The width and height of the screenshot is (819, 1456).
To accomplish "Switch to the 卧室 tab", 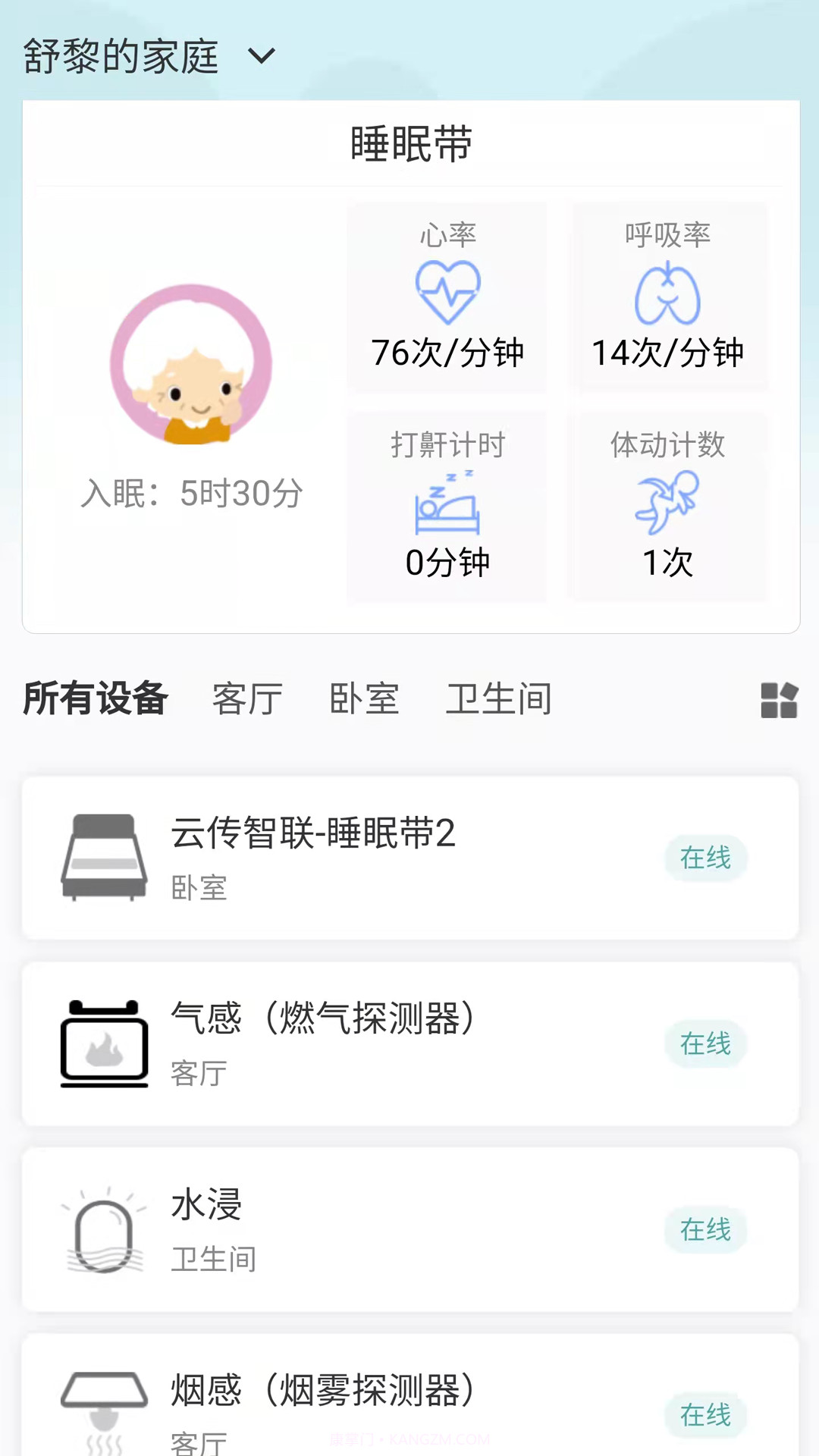I will [366, 698].
